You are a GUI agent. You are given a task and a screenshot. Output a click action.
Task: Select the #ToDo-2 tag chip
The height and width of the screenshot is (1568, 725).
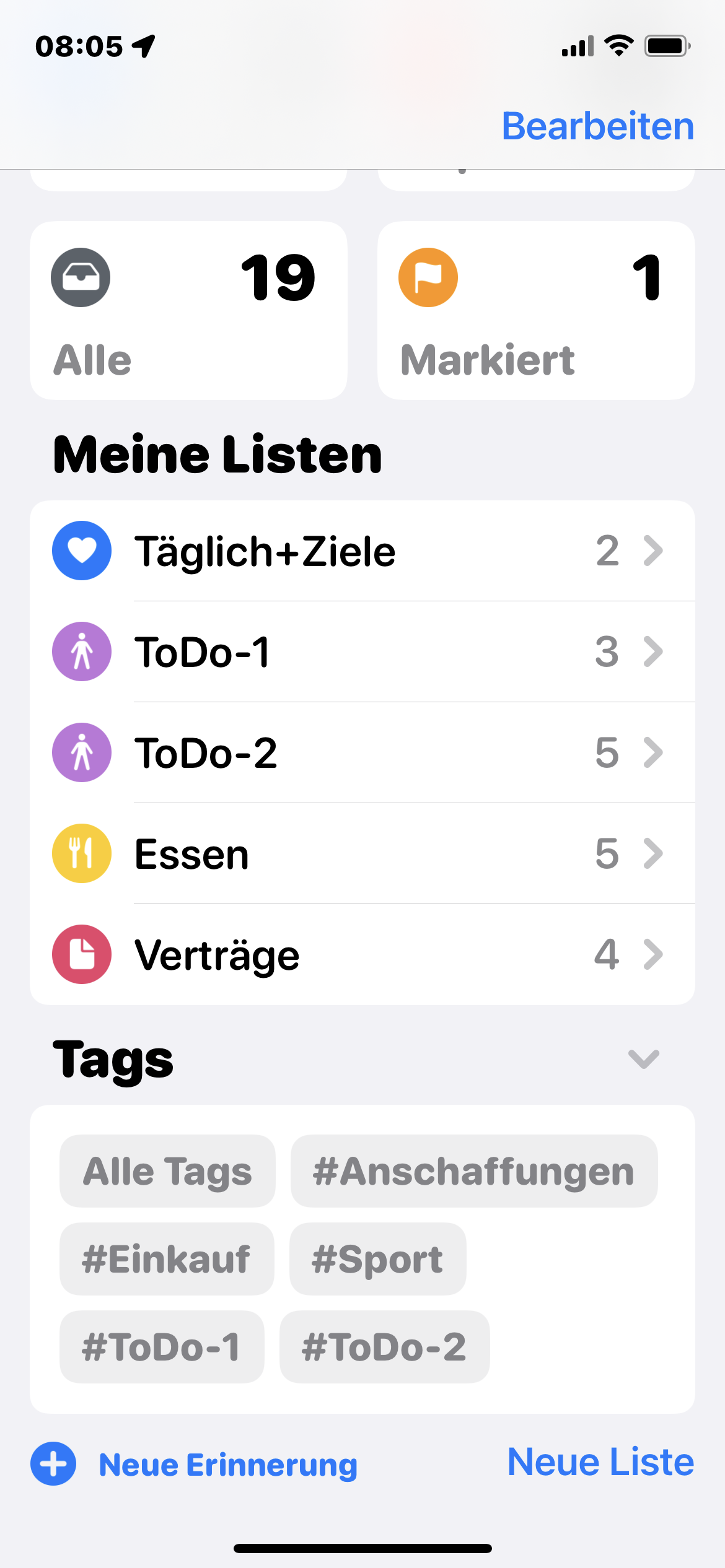point(384,1347)
